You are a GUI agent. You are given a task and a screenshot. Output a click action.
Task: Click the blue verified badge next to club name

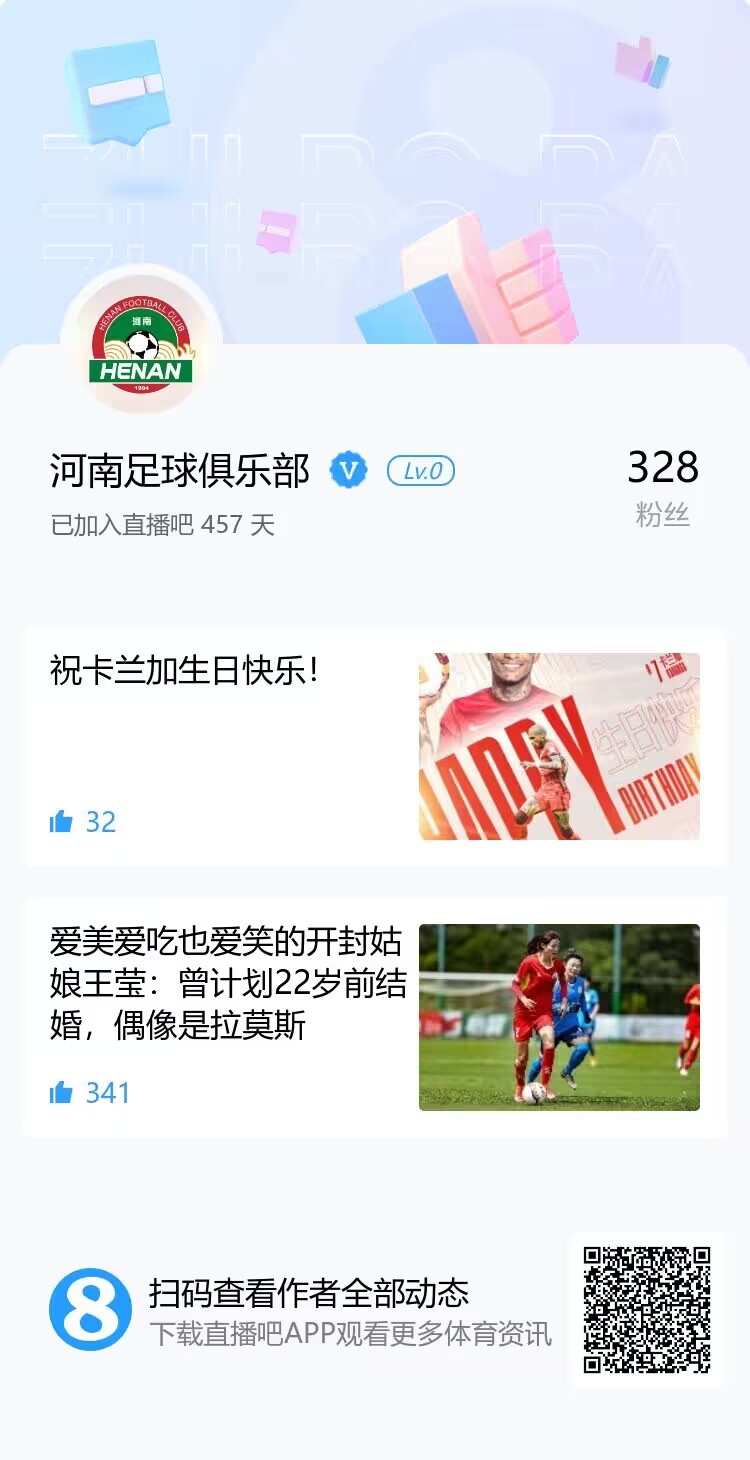coord(346,471)
